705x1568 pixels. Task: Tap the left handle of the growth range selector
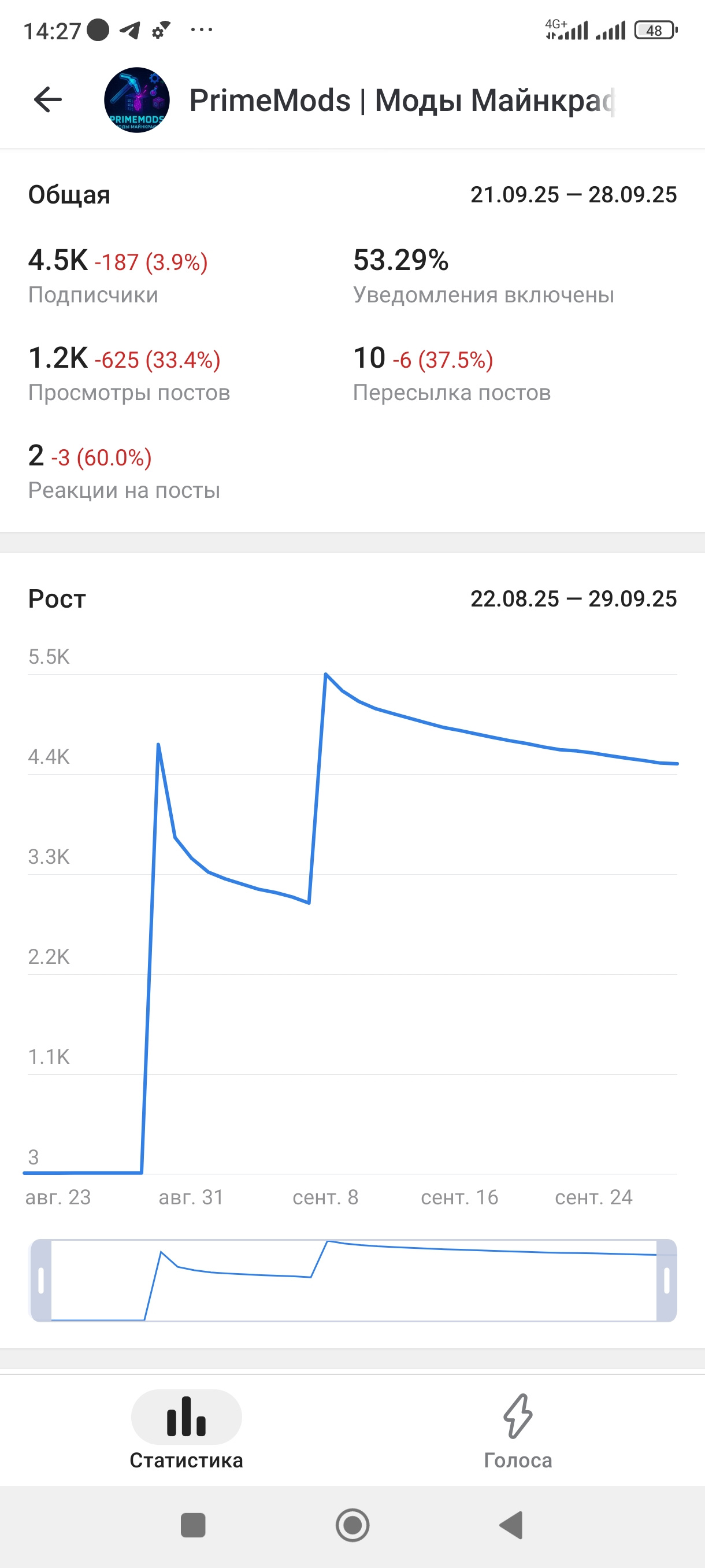pyautogui.click(x=41, y=1280)
